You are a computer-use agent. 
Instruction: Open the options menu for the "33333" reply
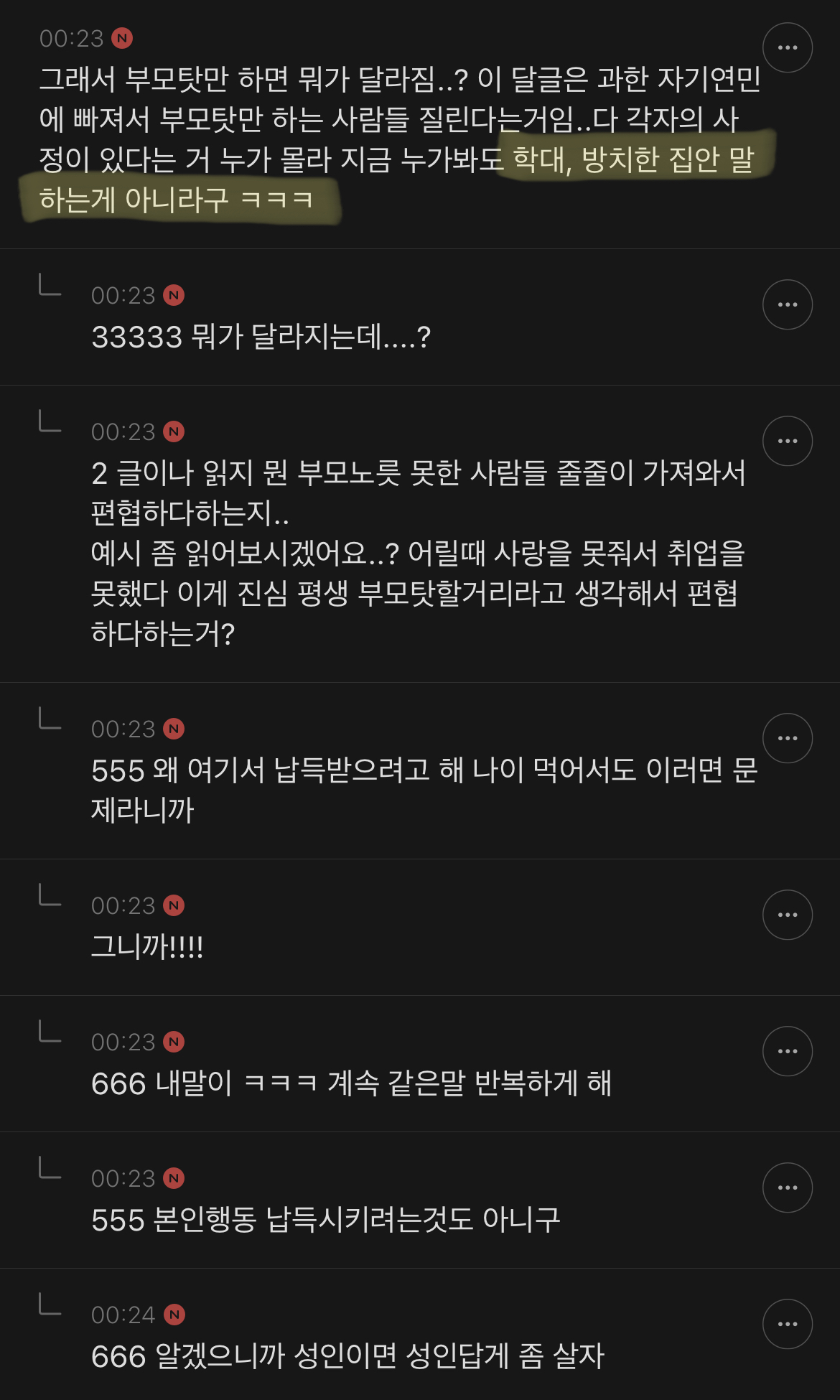(x=788, y=305)
